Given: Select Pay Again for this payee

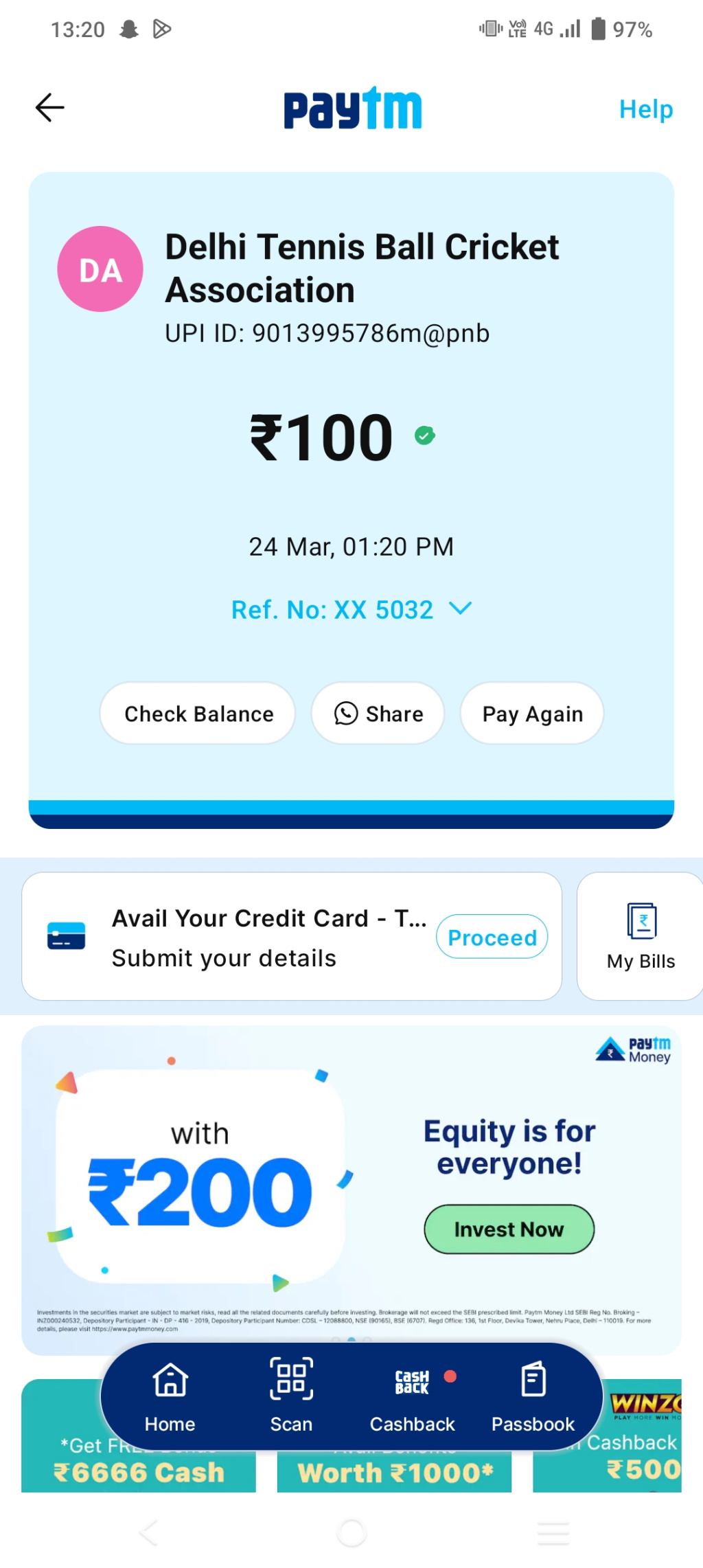Looking at the screenshot, I should click(532, 714).
